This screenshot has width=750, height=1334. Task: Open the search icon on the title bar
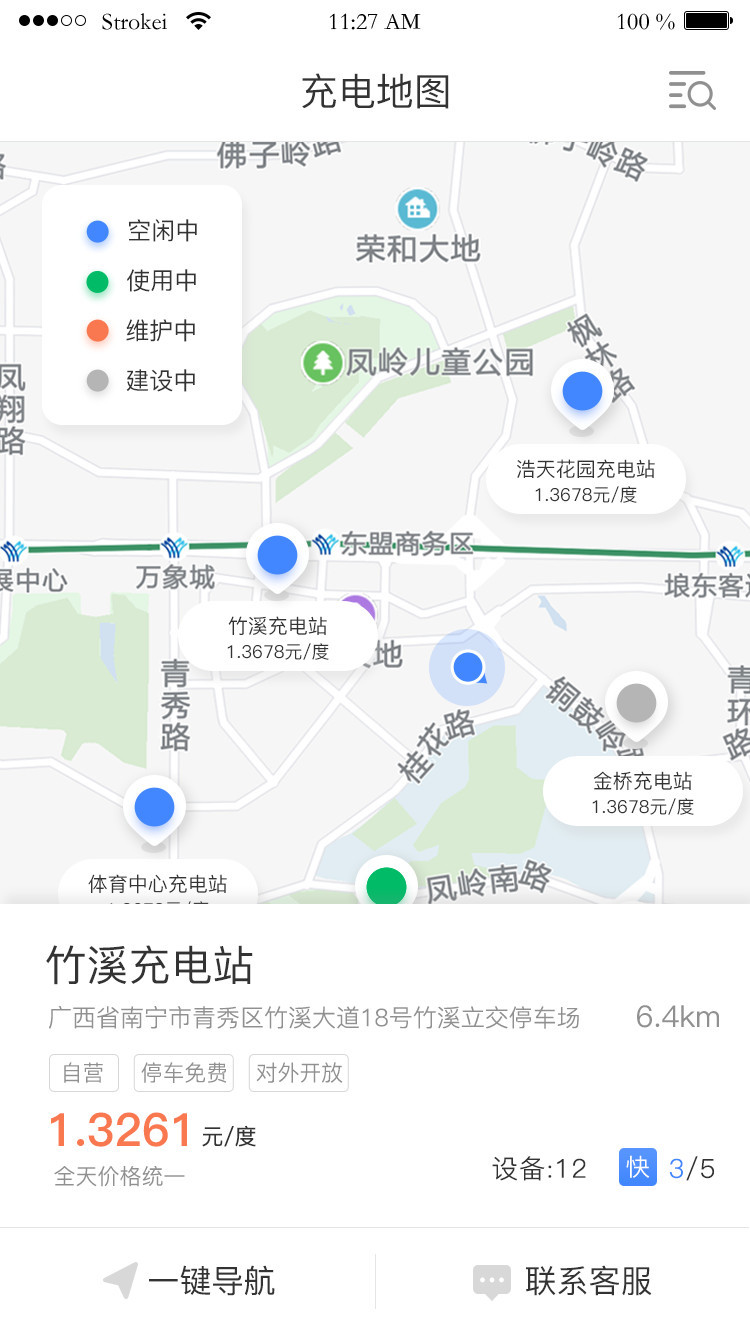[691, 93]
